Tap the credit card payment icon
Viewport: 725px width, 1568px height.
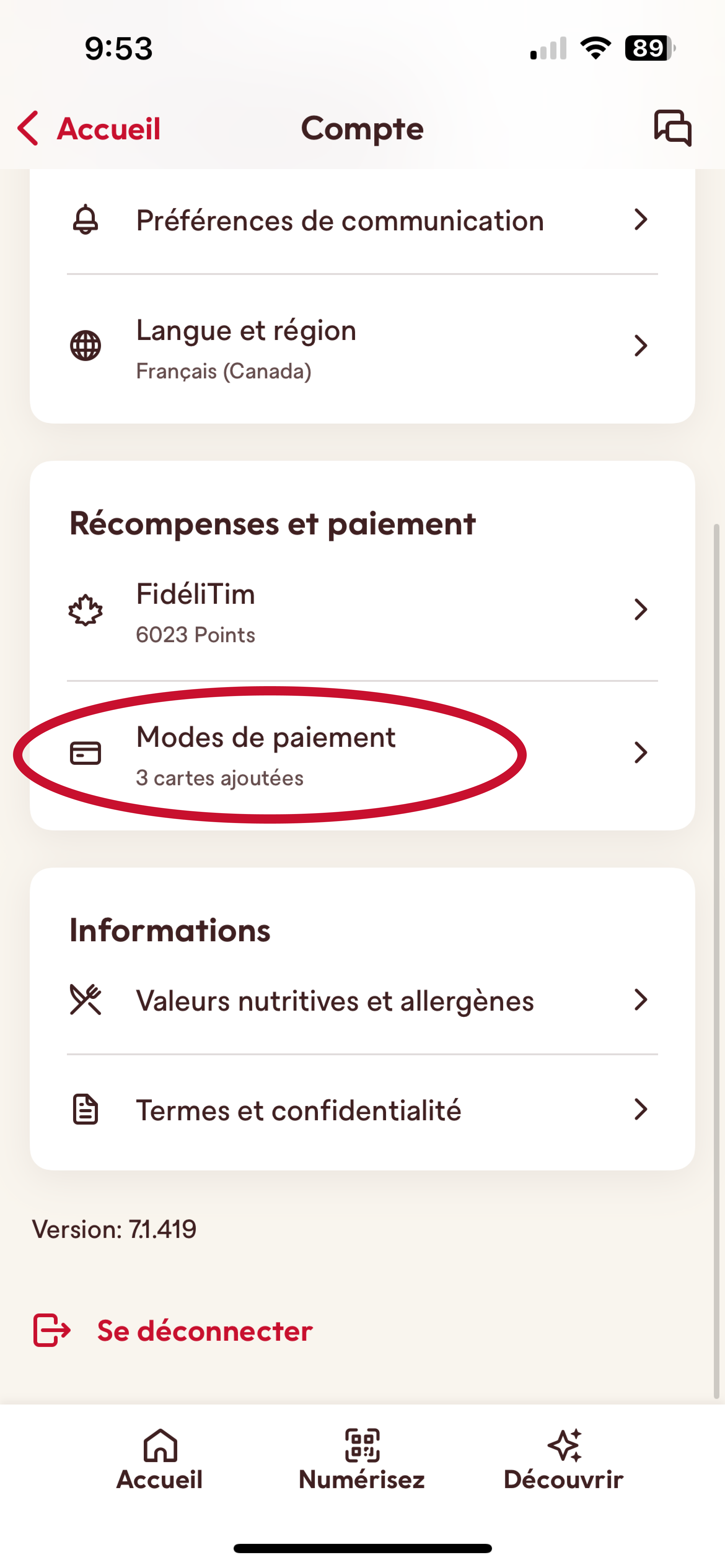[x=86, y=752]
